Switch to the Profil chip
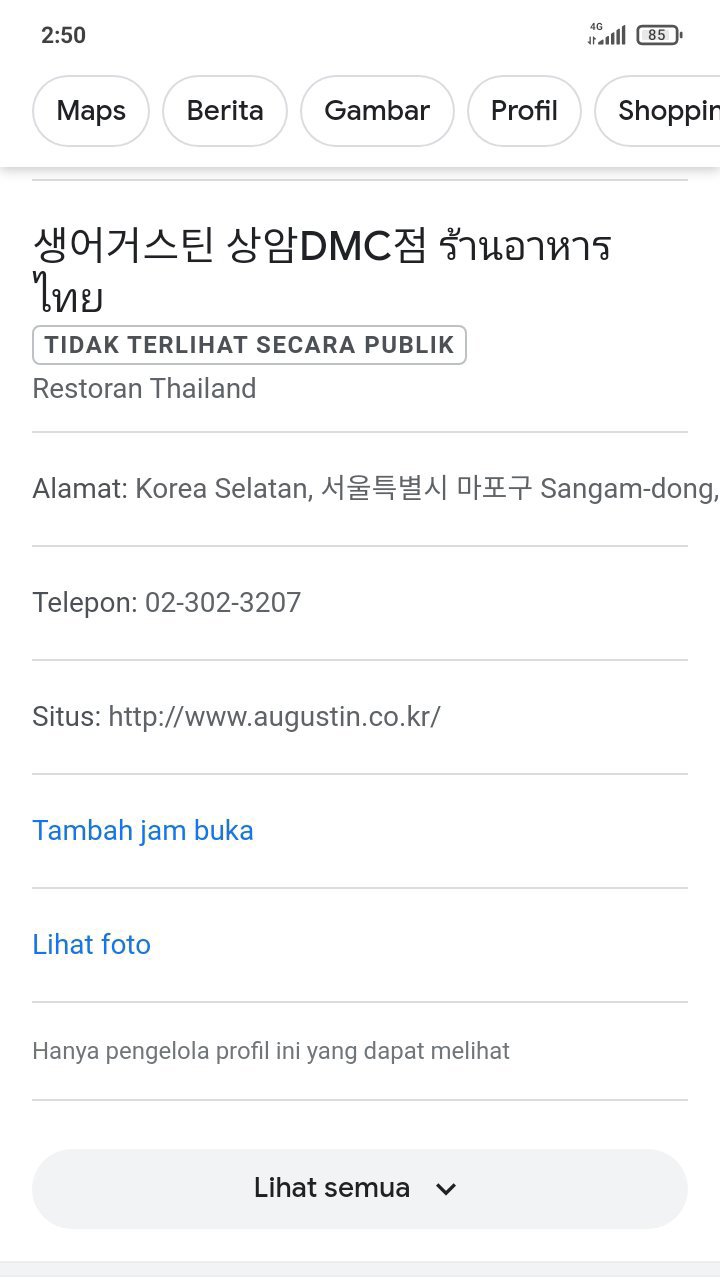 click(x=524, y=111)
